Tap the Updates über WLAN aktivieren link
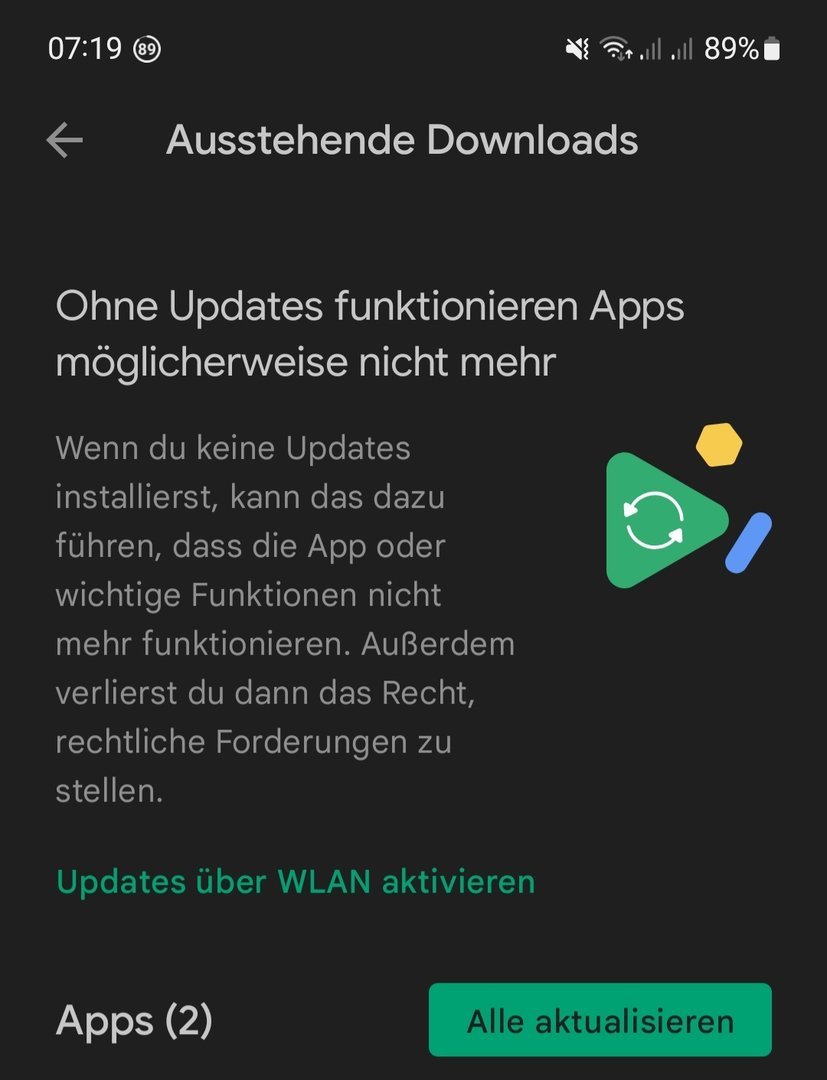 tap(296, 882)
